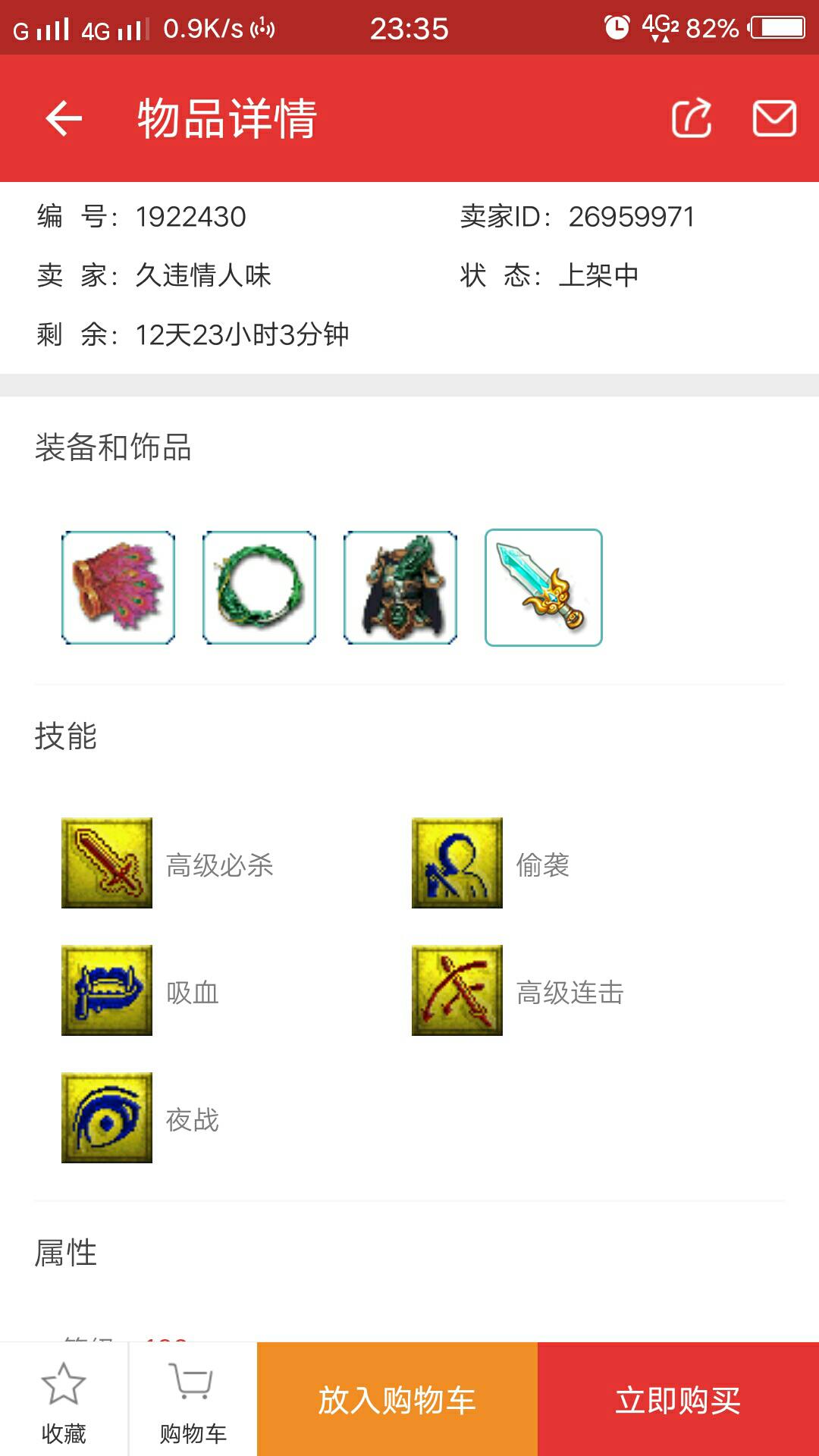Share this item listing
The image size is (819, 1456).
(x=691, y=119)
